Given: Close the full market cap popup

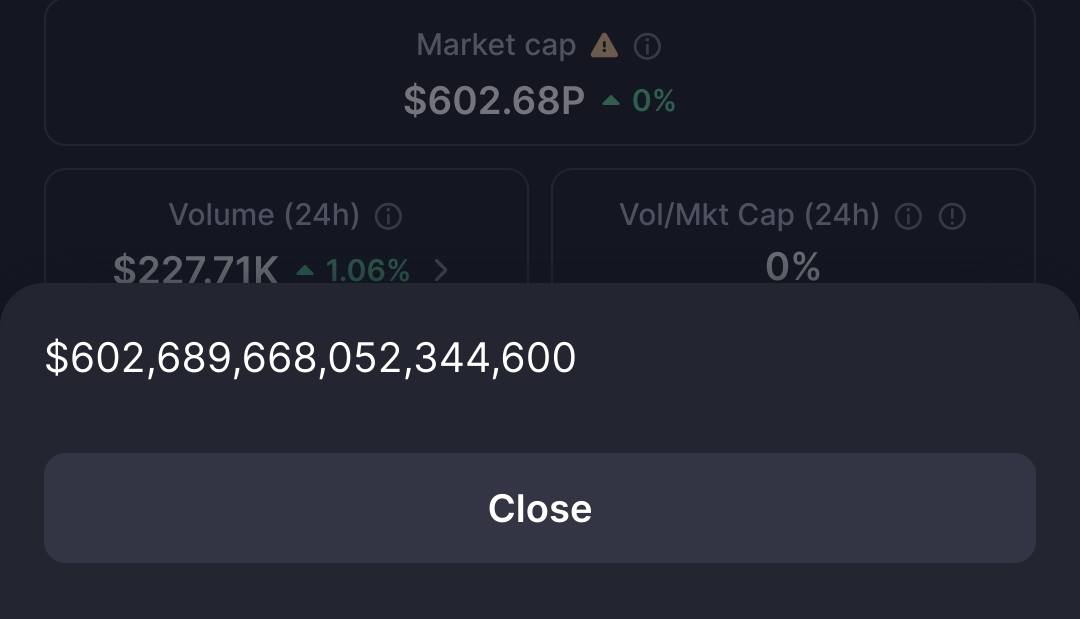Looking at the screenshot, I should pos(540,508).
